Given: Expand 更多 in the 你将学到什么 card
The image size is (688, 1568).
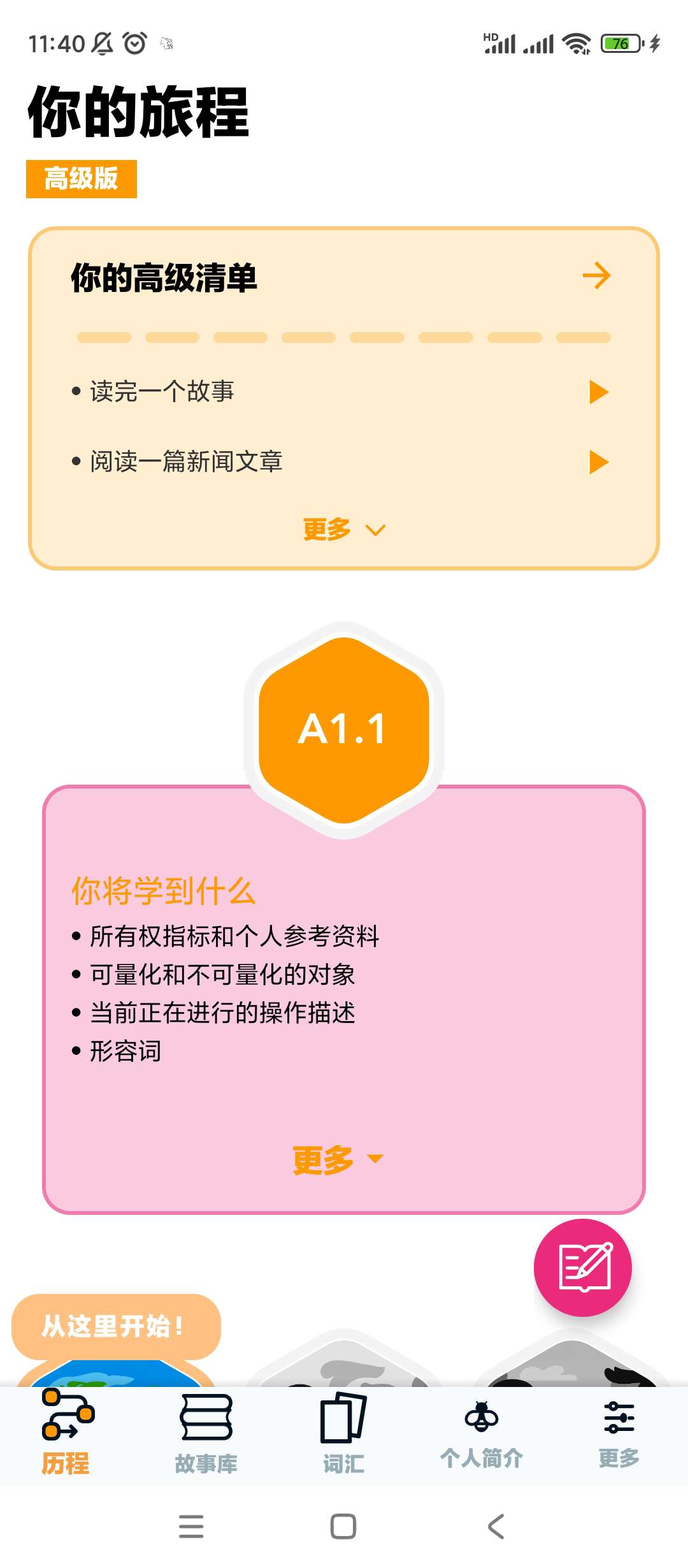Looking at the screenshot, I should (x=338, y=1159).
